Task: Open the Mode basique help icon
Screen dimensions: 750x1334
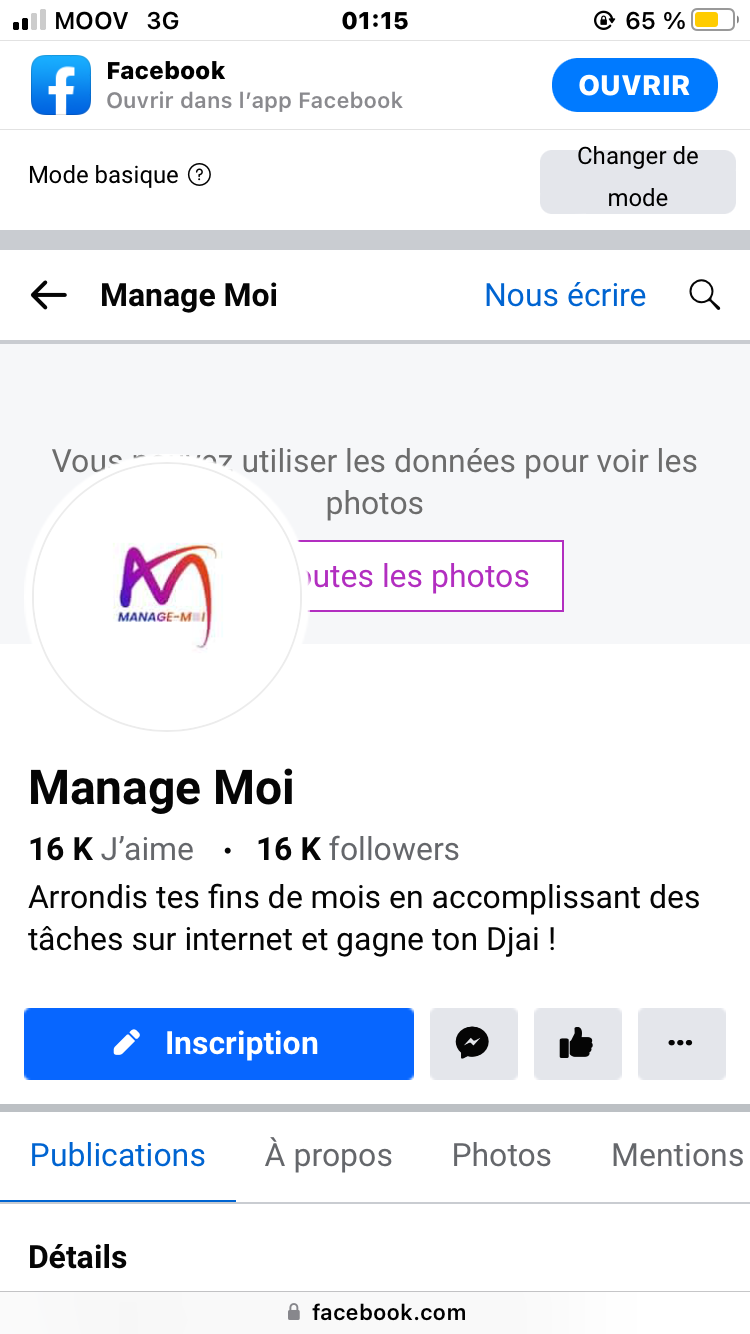Action: tap(200, 175)
